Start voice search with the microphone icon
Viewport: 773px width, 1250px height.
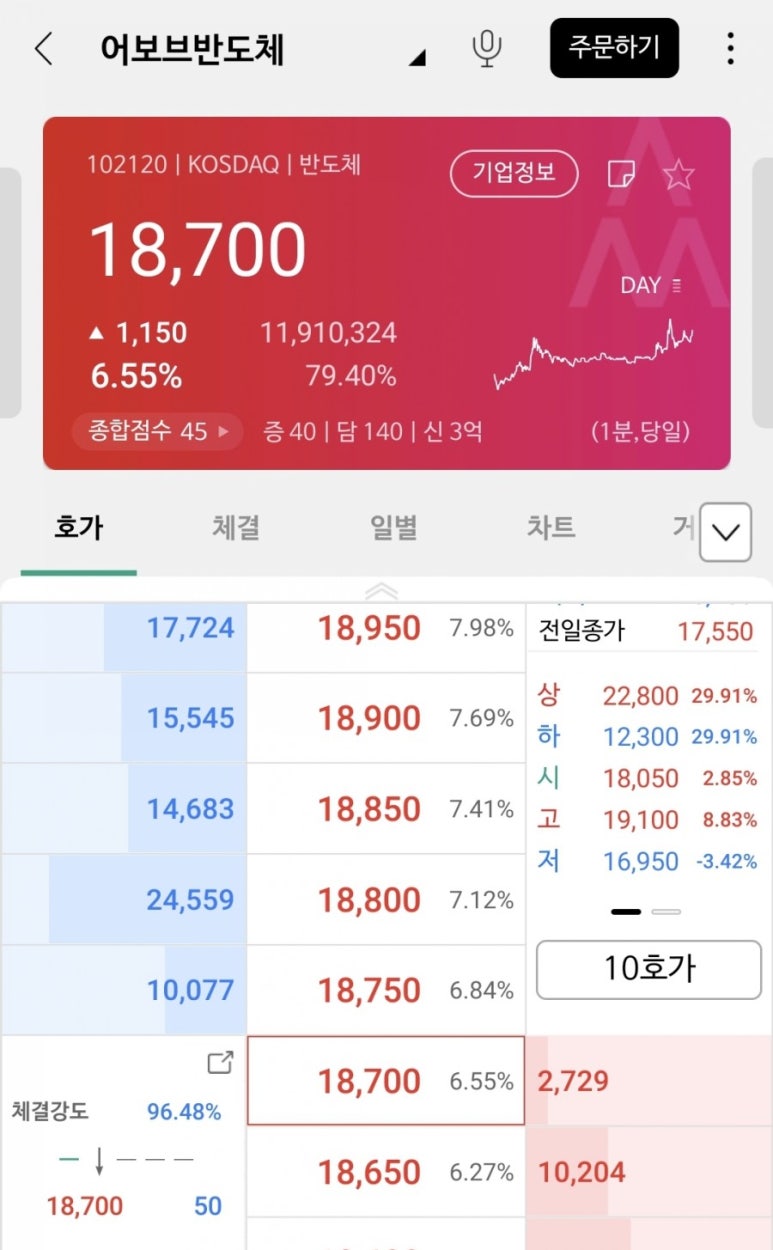click(486, 48)
